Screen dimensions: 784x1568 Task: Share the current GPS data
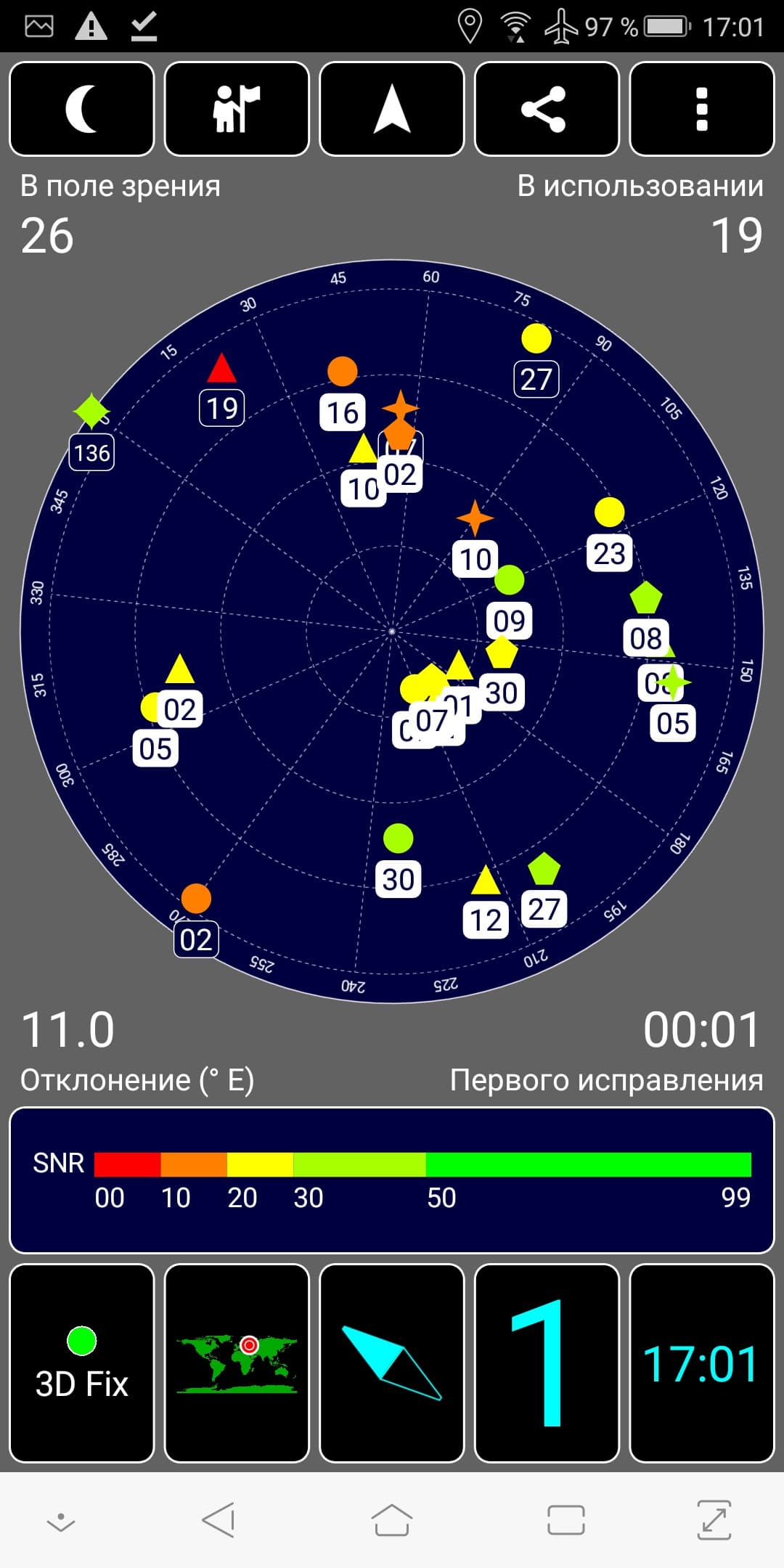point(547,109)
